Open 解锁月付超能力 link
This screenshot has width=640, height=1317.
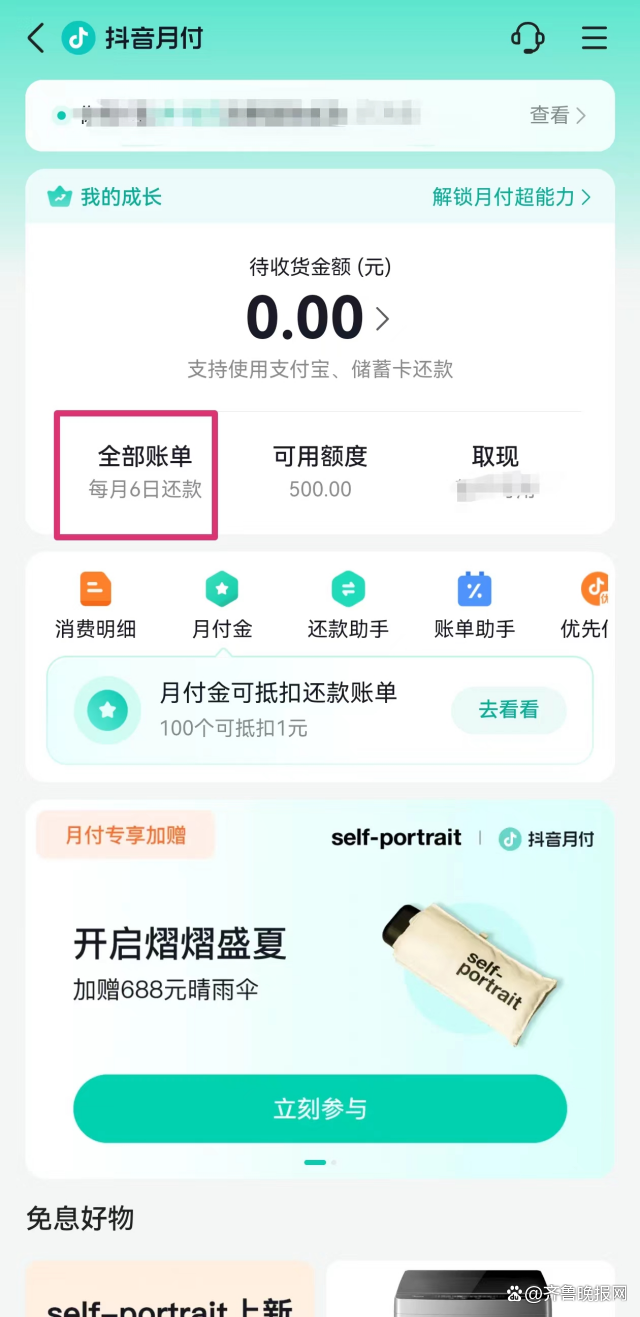point(512,197)
